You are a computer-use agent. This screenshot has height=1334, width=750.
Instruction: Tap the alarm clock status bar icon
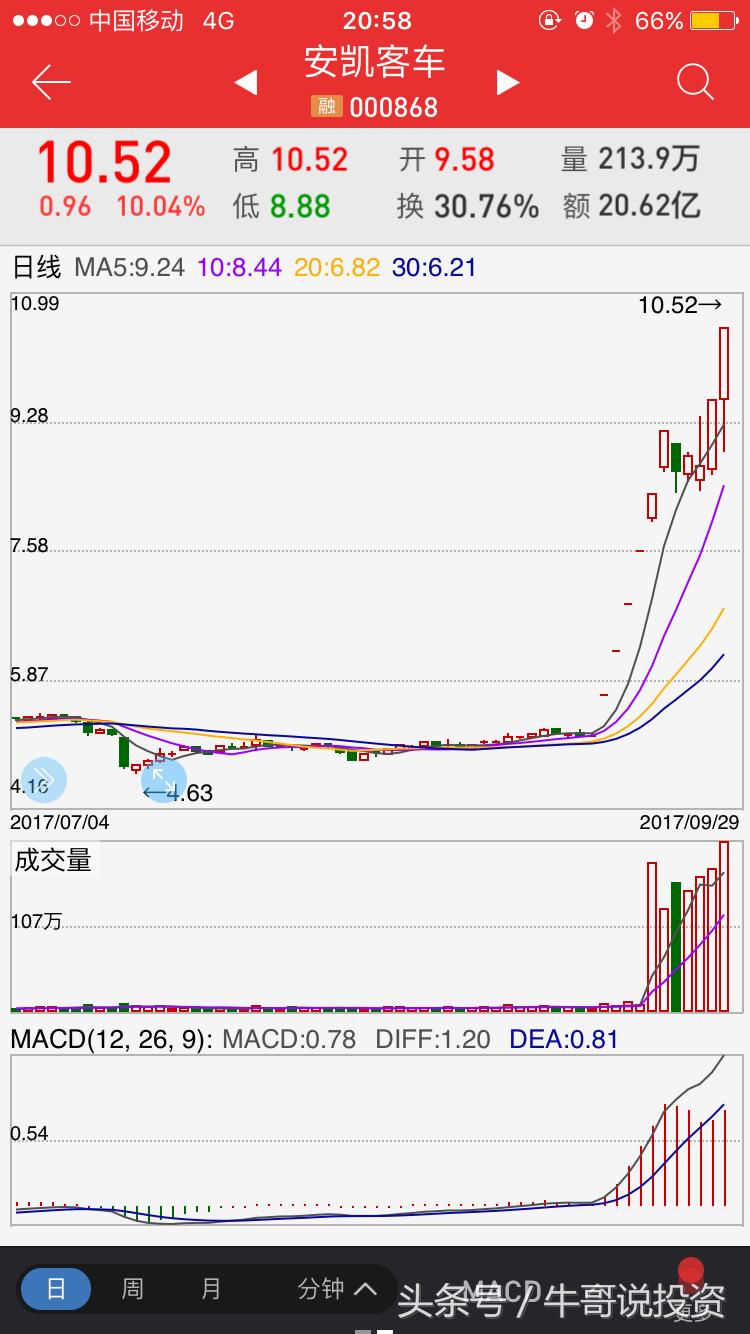(581, 18)
